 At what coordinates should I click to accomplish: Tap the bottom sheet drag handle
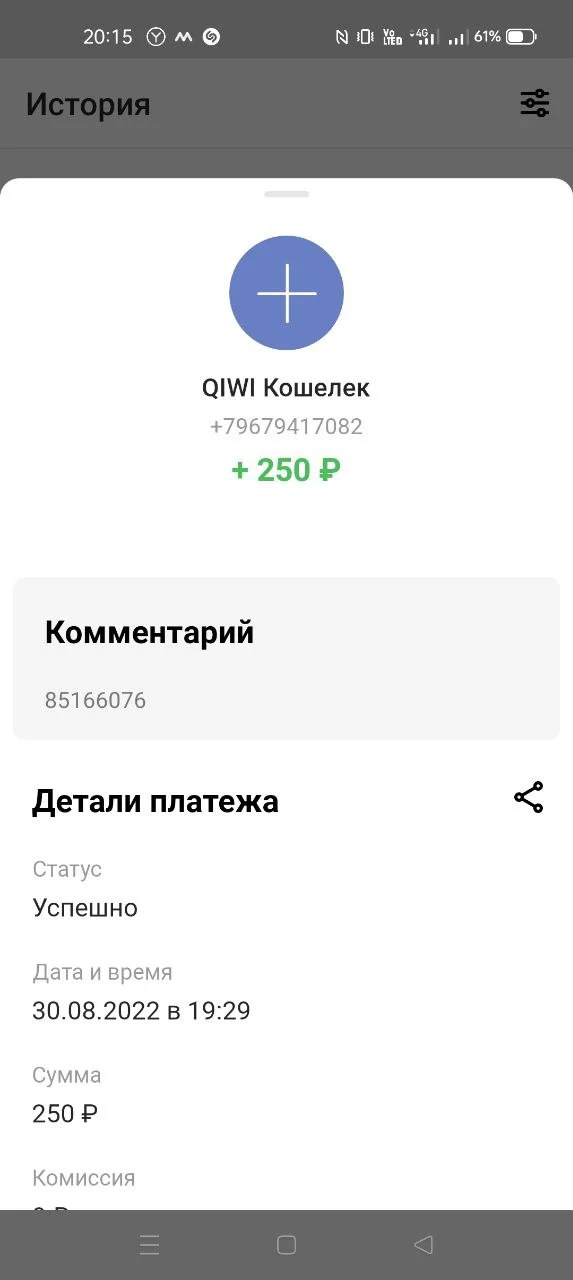[287, 194]
